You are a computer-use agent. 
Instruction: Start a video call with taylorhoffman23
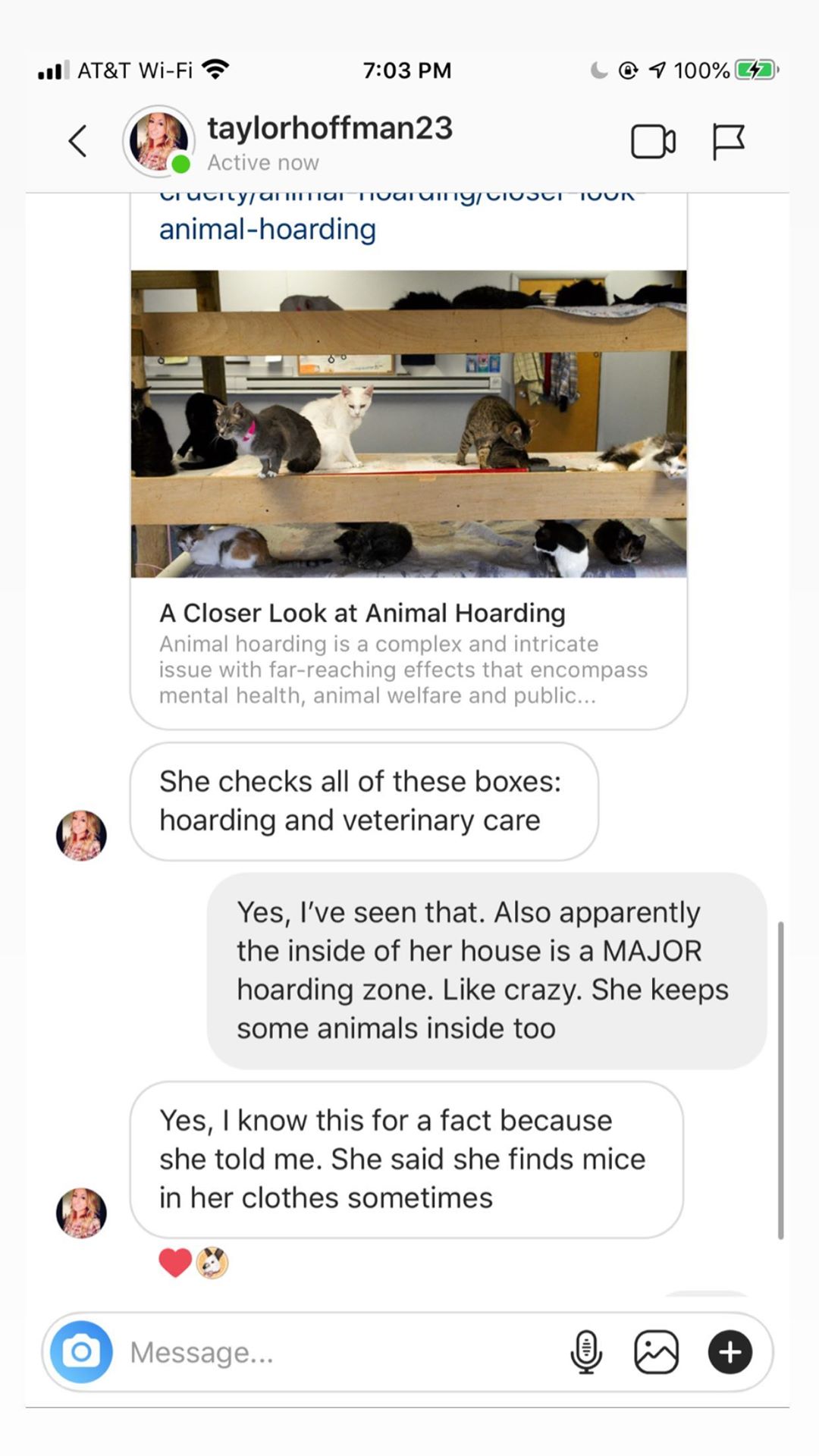coord(653,142)
